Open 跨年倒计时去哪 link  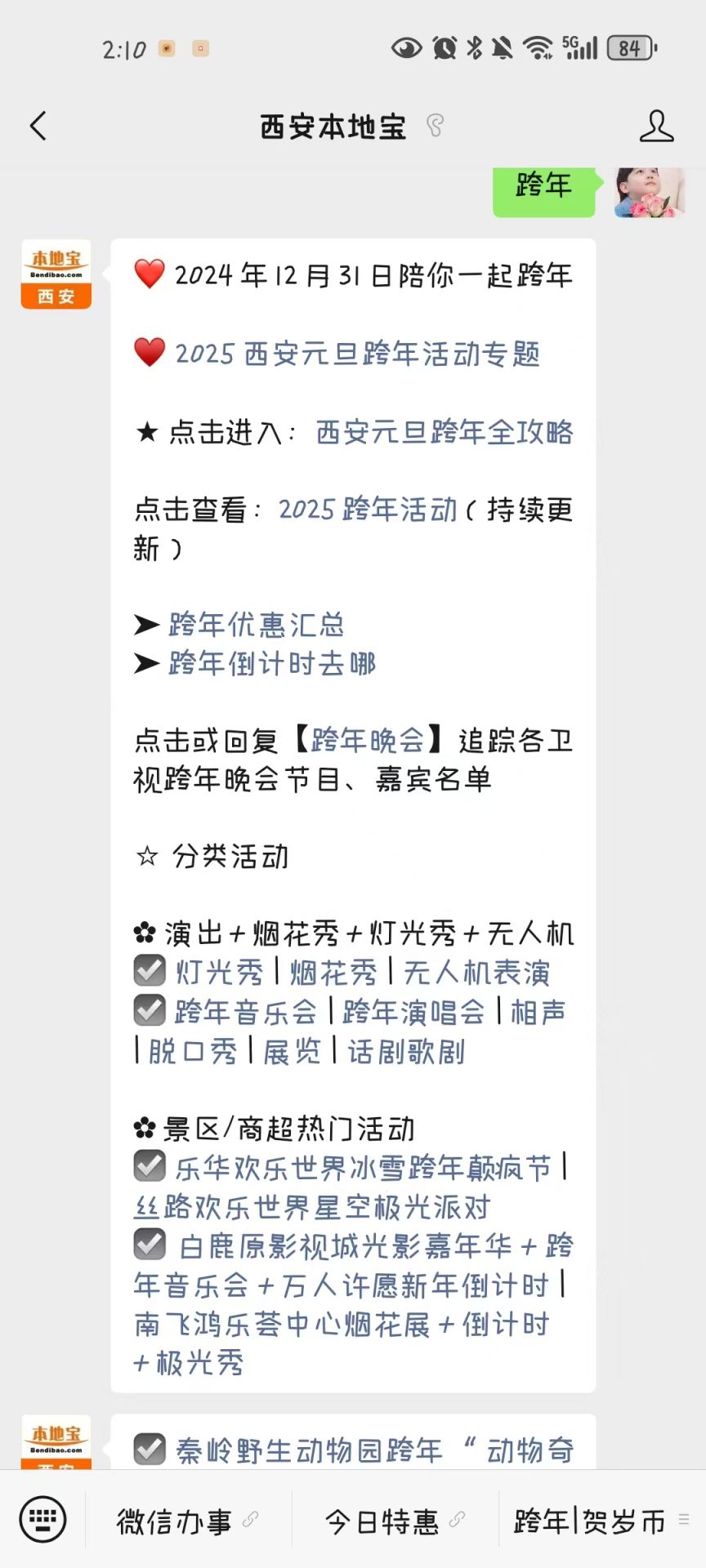point(272,663)
